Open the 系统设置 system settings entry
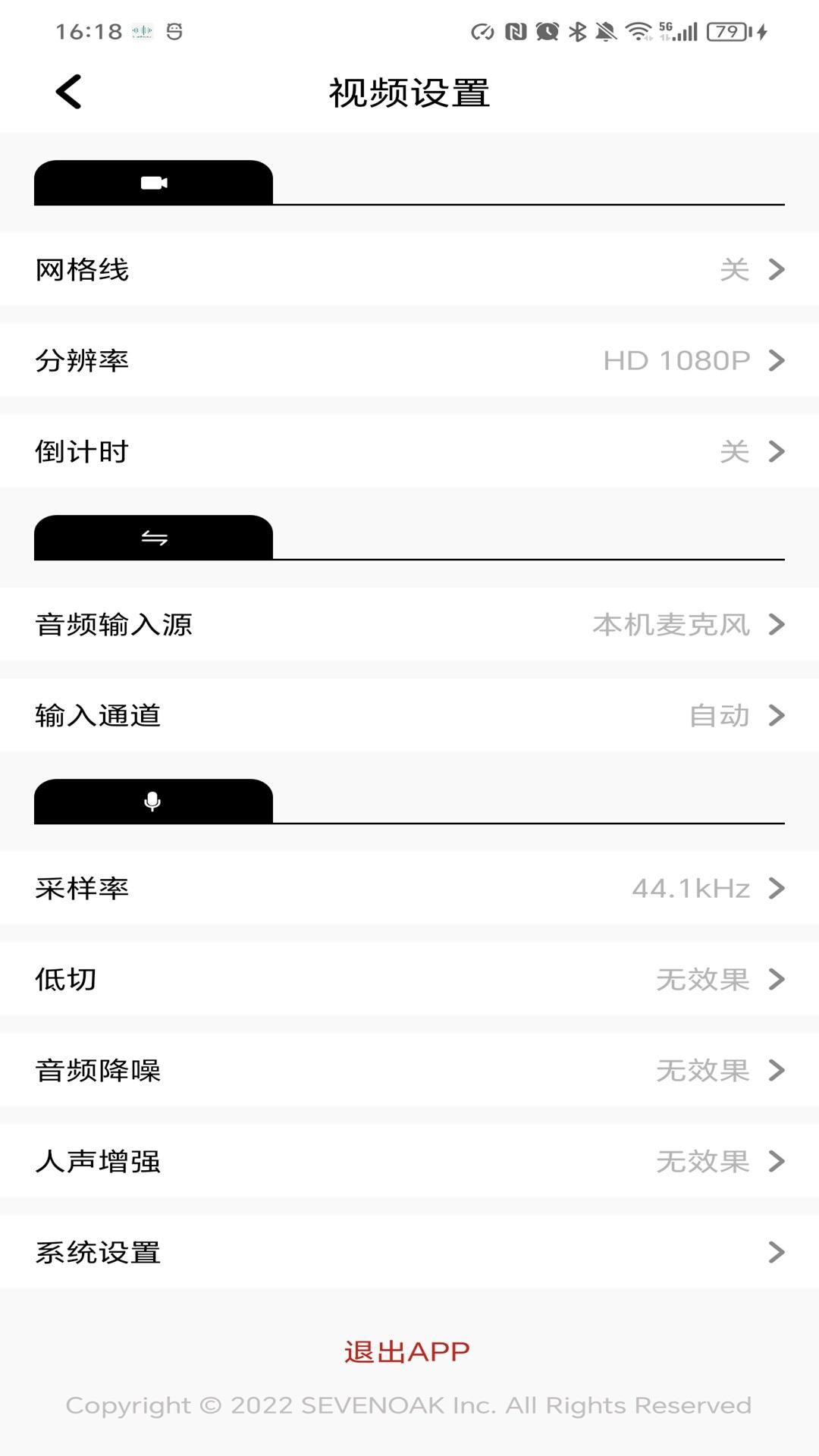 point(409,1253)
